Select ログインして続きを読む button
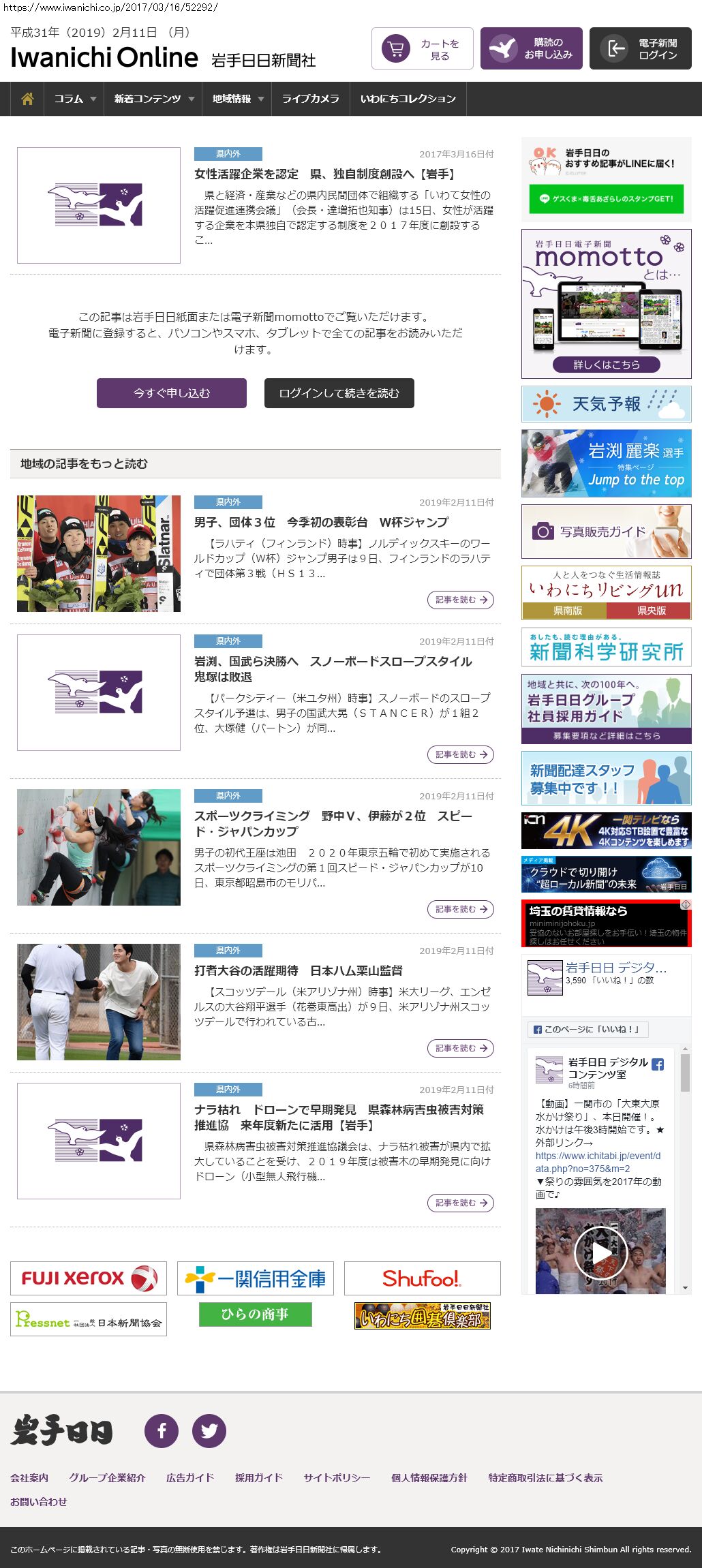Viewport: 702px width, 1568px height. pos(339,393)
